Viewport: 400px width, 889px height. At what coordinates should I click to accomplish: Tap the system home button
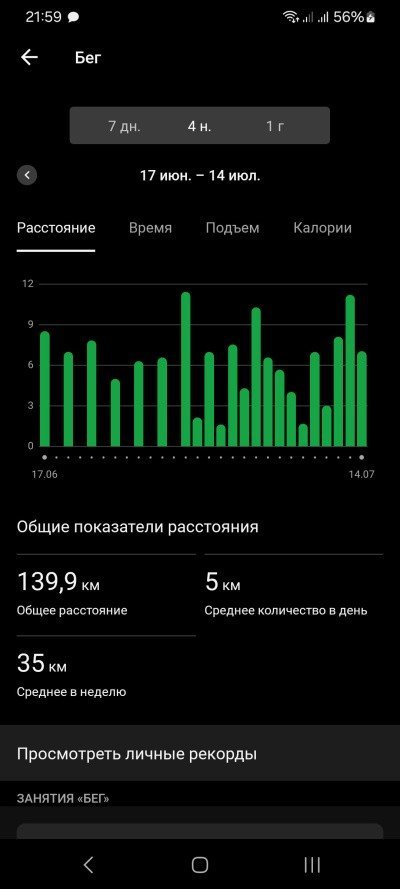(x=199, y=864)
